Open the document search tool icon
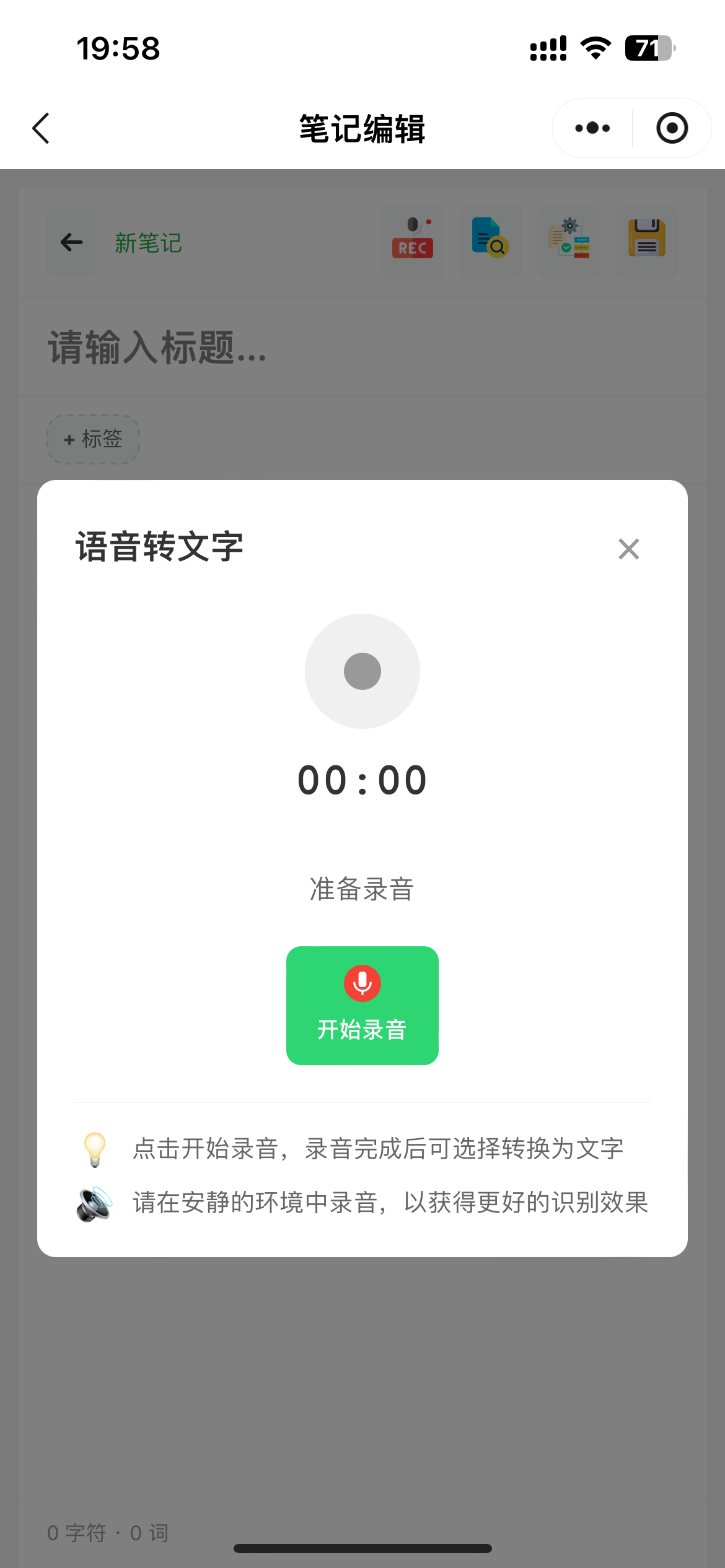Image resolution: width=725 pixels, height=1568 pixels. 490,242
